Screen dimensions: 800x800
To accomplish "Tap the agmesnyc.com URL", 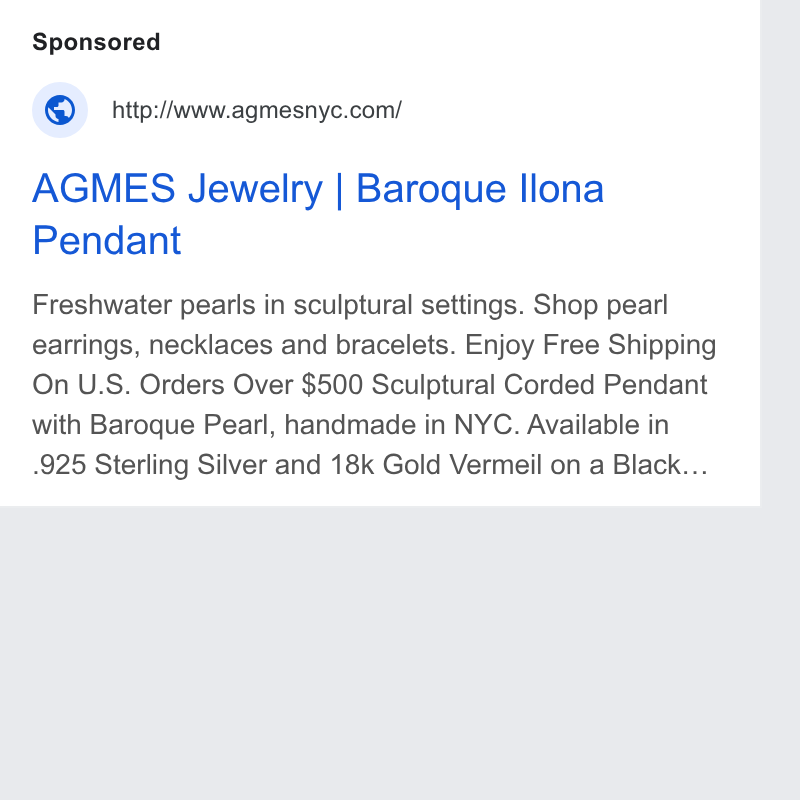I will coord(257,110).
